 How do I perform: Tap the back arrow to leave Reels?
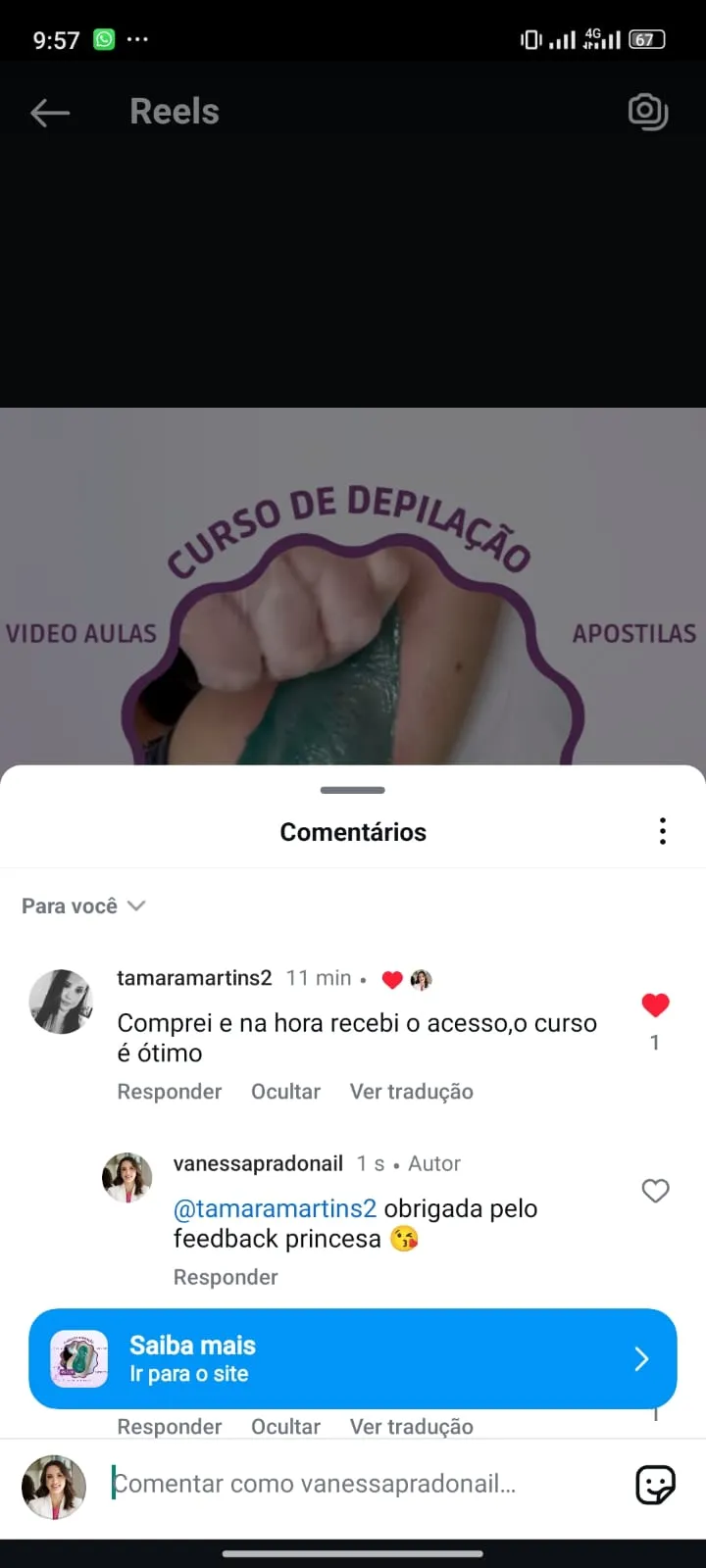[x=49, y=112]
